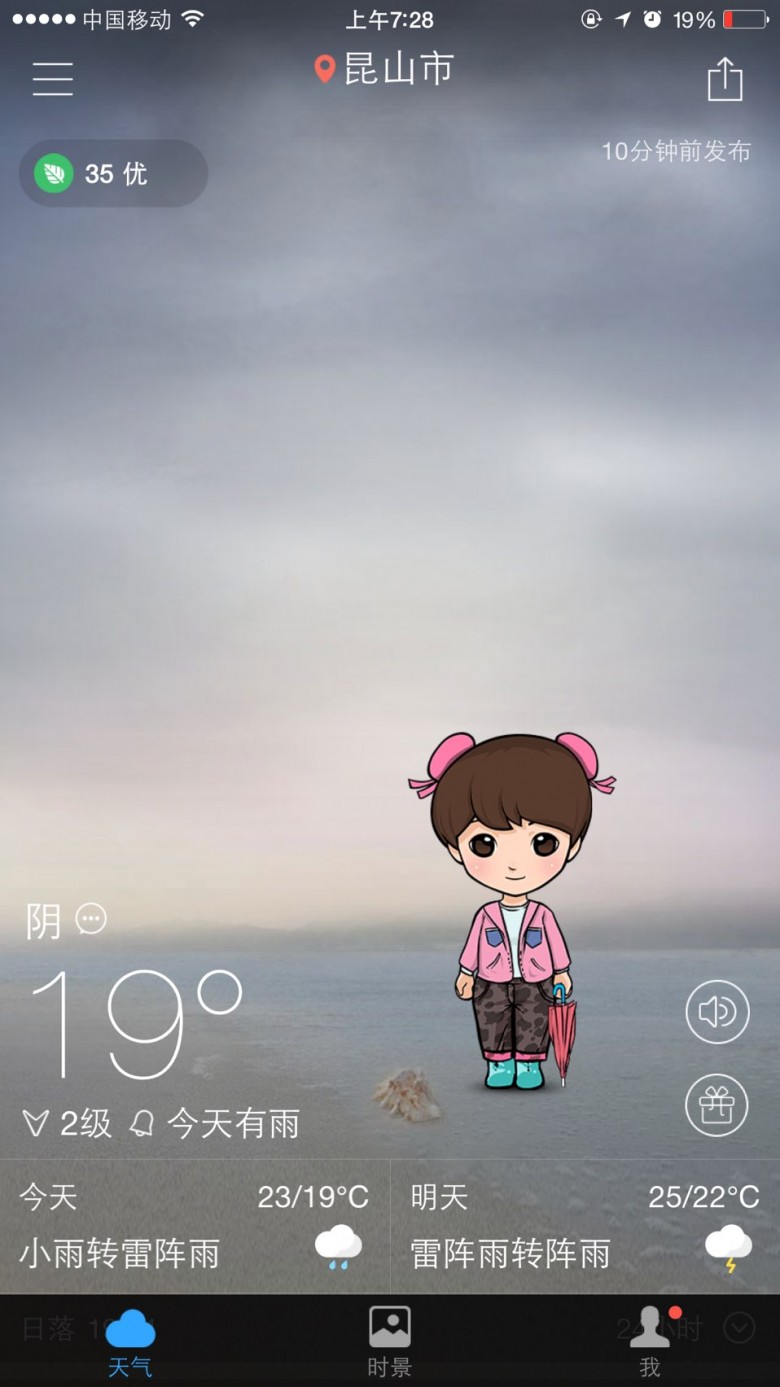Open the air quality 35 优 chip

[113, 174]
